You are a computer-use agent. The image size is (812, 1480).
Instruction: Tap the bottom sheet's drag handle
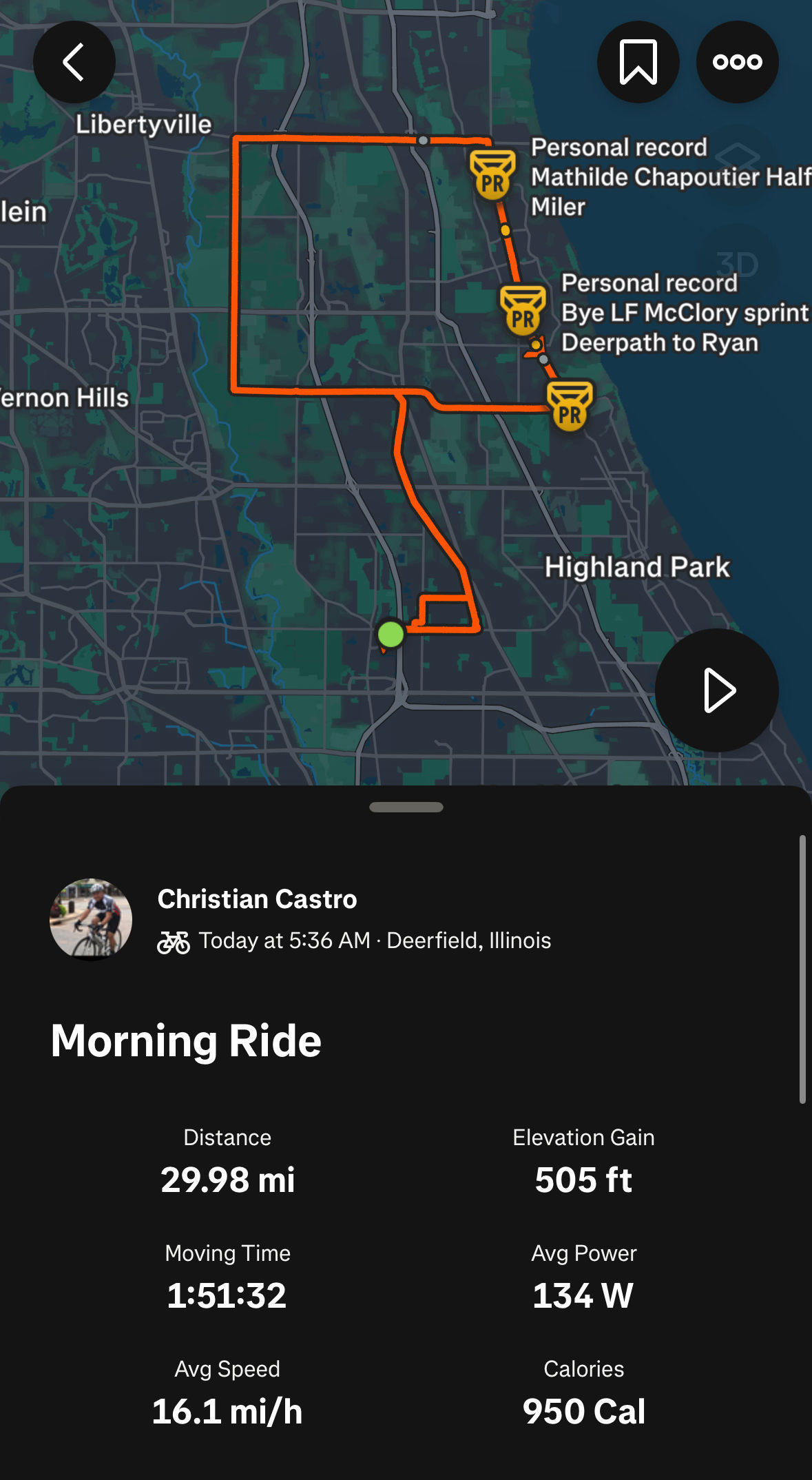(406, 807)
